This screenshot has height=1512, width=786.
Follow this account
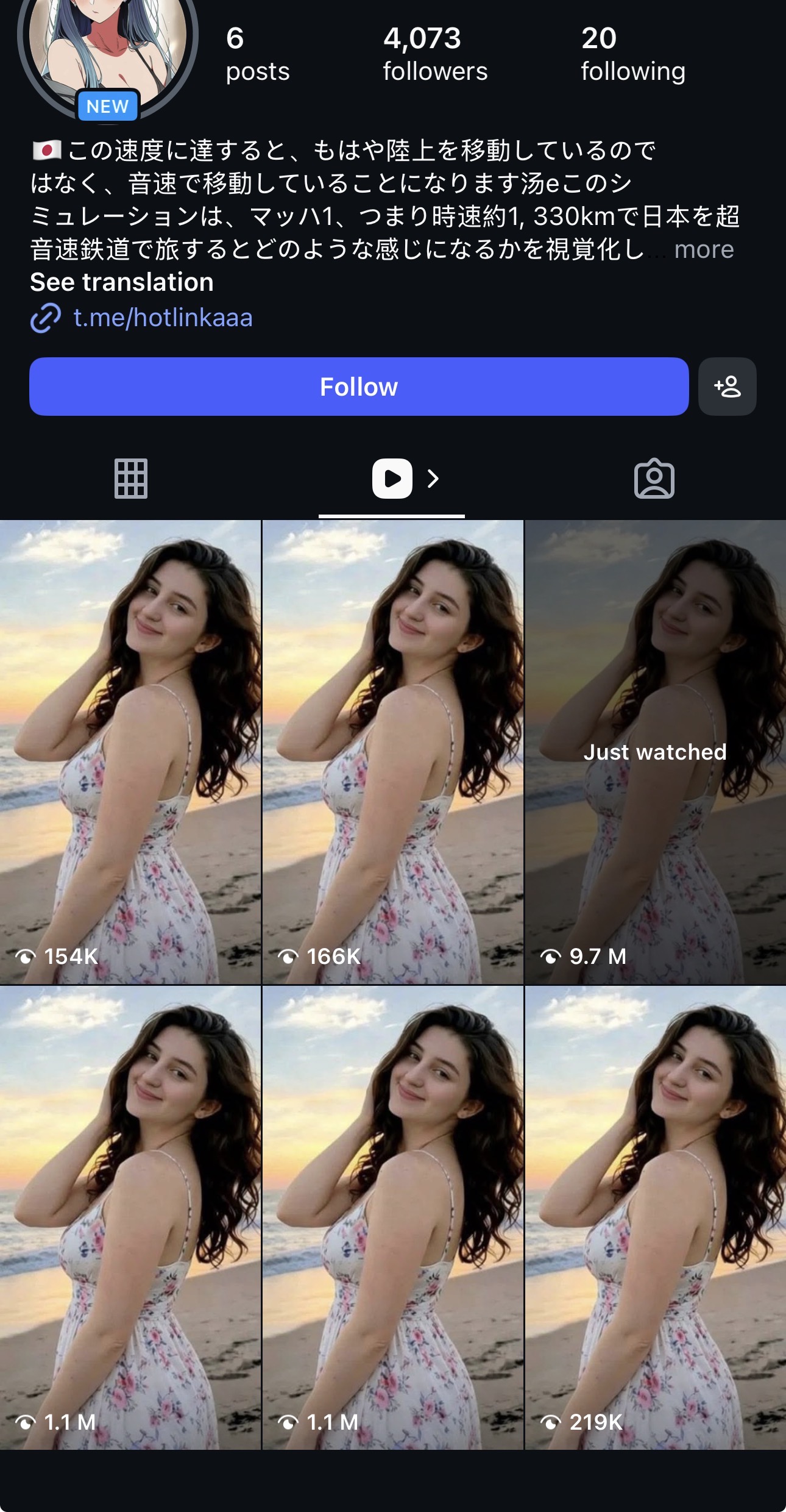[359, 387]
